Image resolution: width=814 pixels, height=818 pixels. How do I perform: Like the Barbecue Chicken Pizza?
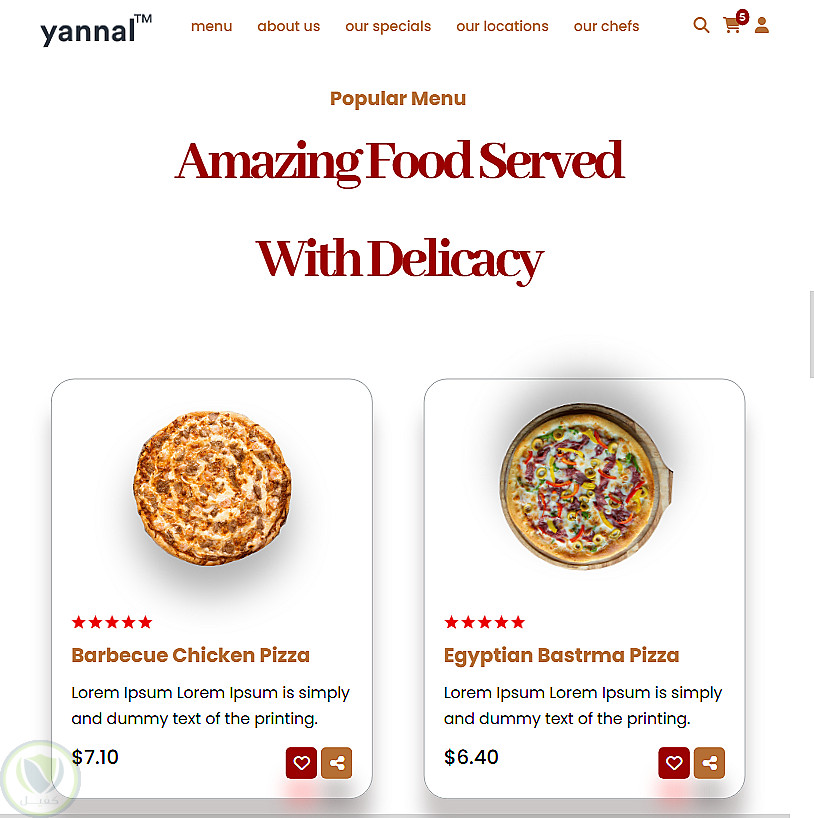click(x=301, y=763)
